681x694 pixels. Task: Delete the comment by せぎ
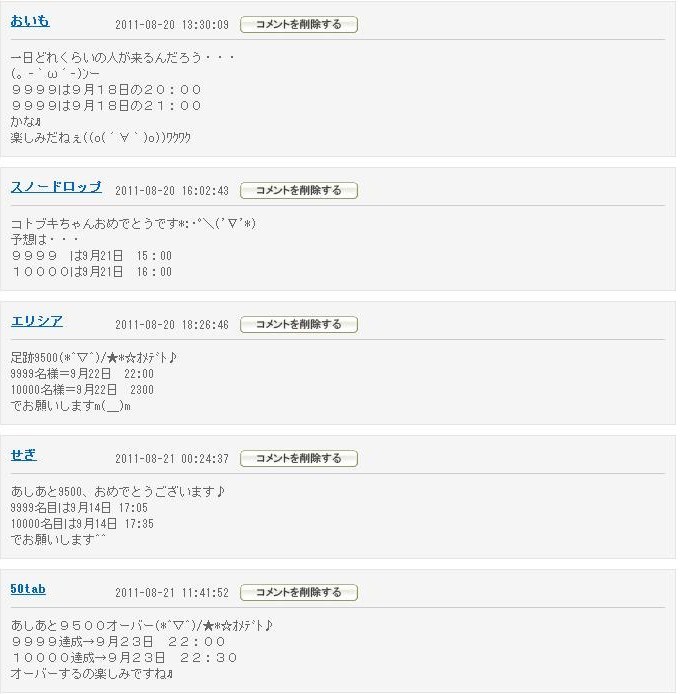pyautogui.click(x=298, y=458)
